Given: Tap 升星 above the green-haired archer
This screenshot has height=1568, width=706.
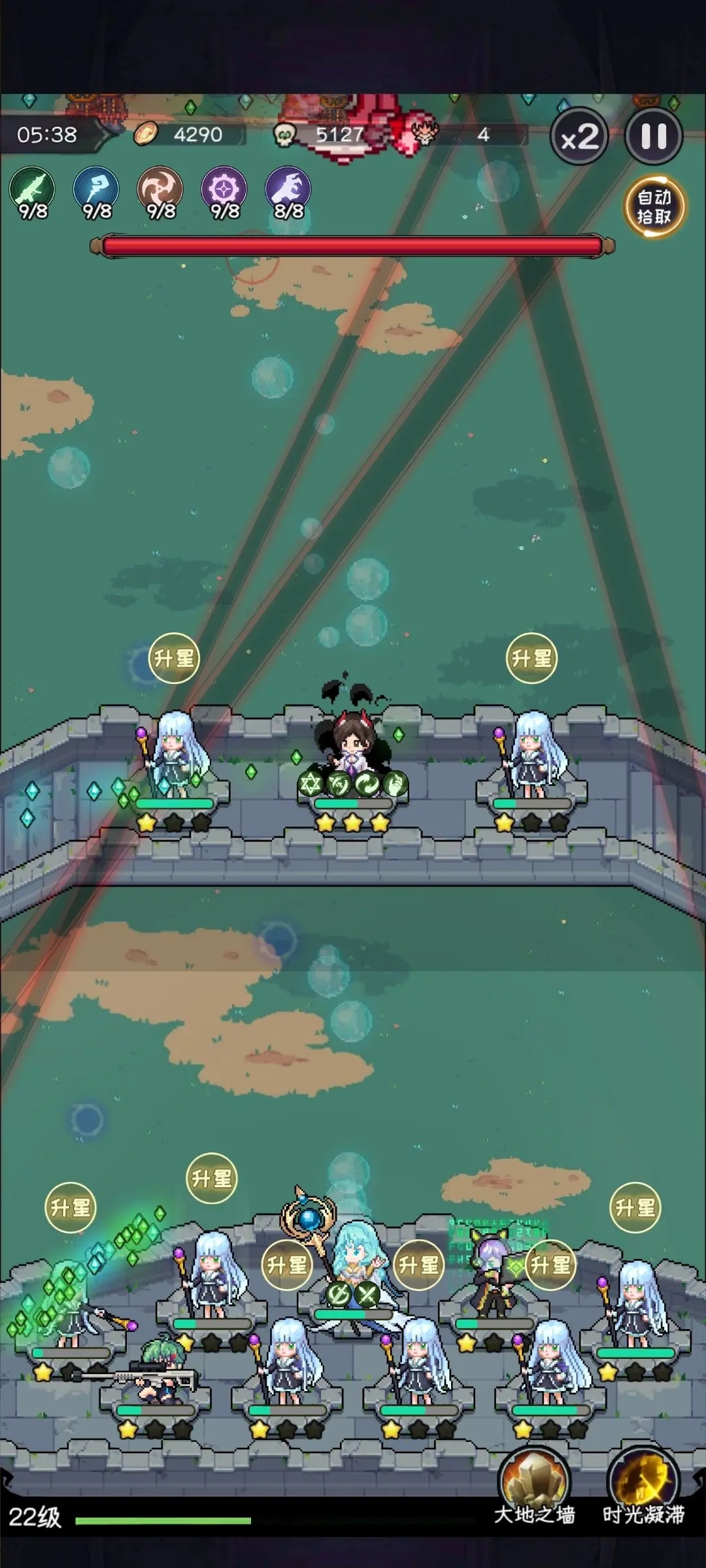Looking at the screenshot, I should (70, 1207).
